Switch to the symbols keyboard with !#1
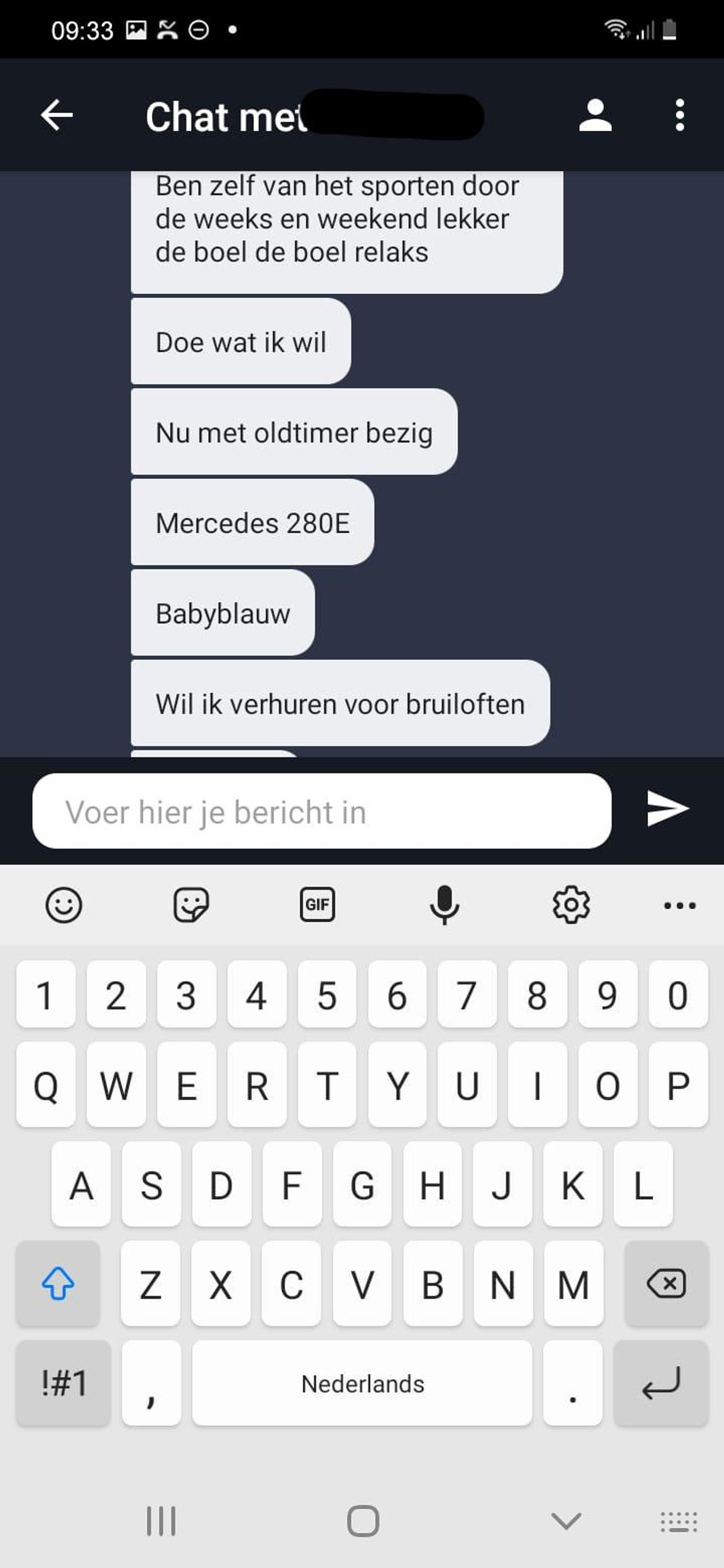Image resolution: width=724 pixels, height=1568 pixels. coord(63,1383)
